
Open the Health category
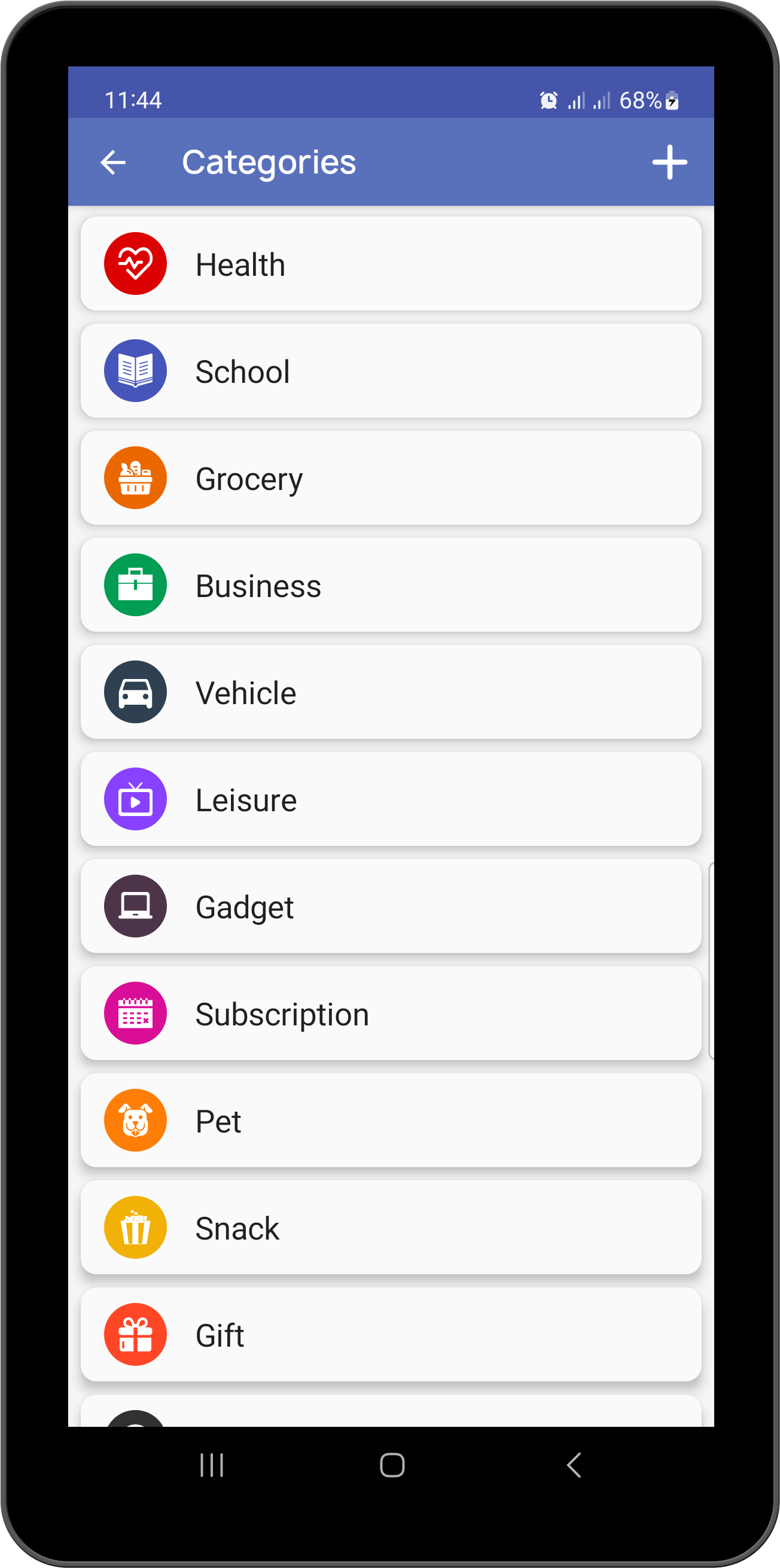pyautogui.click(x=391, y=264)
